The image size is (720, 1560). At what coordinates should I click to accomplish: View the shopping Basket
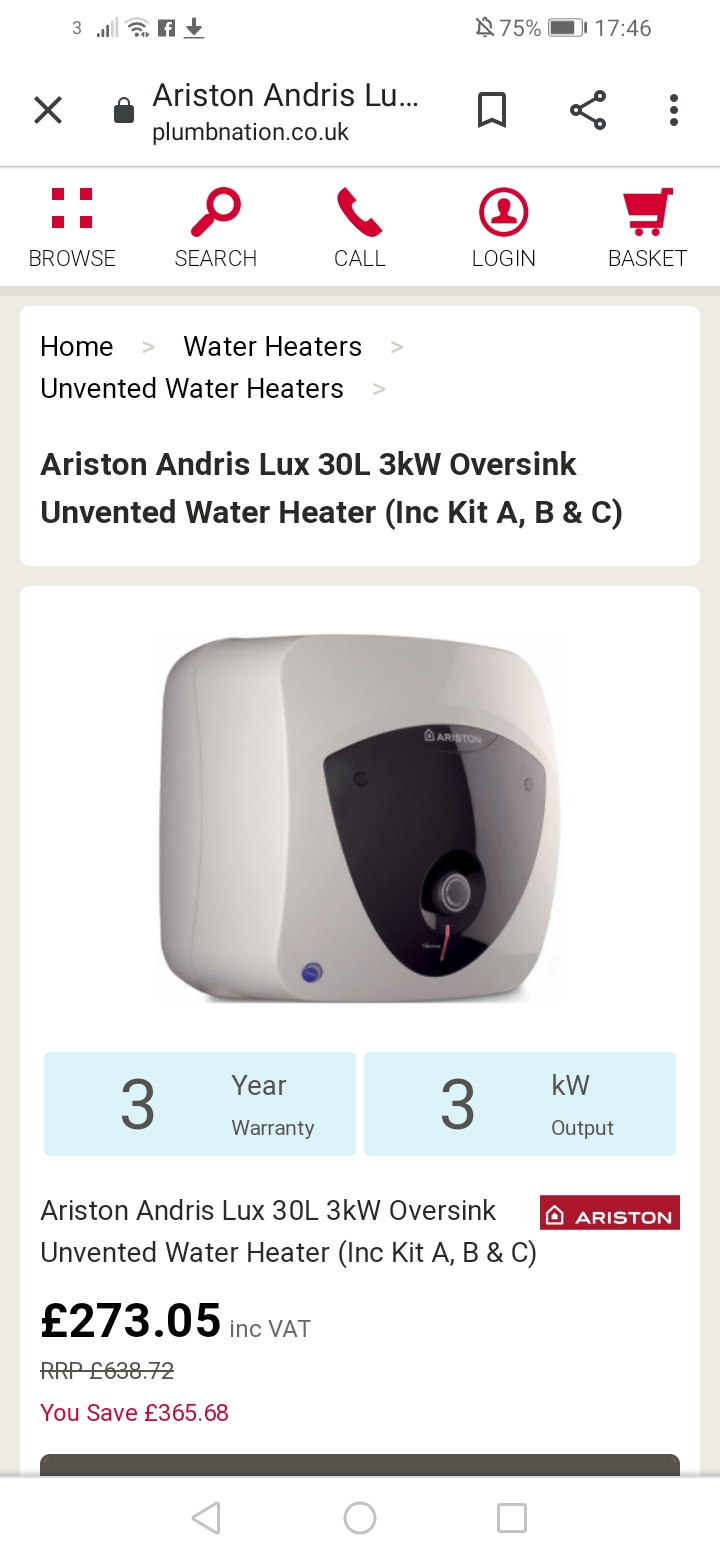(647, 229)
